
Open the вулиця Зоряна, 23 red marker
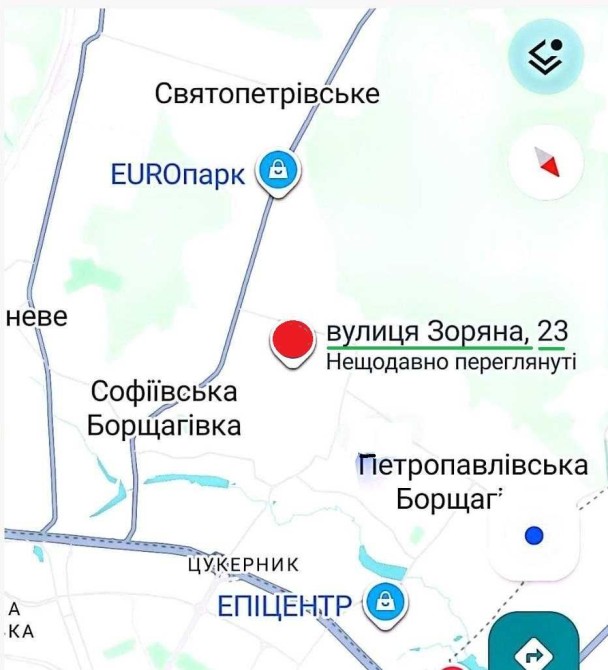point(293,343)
